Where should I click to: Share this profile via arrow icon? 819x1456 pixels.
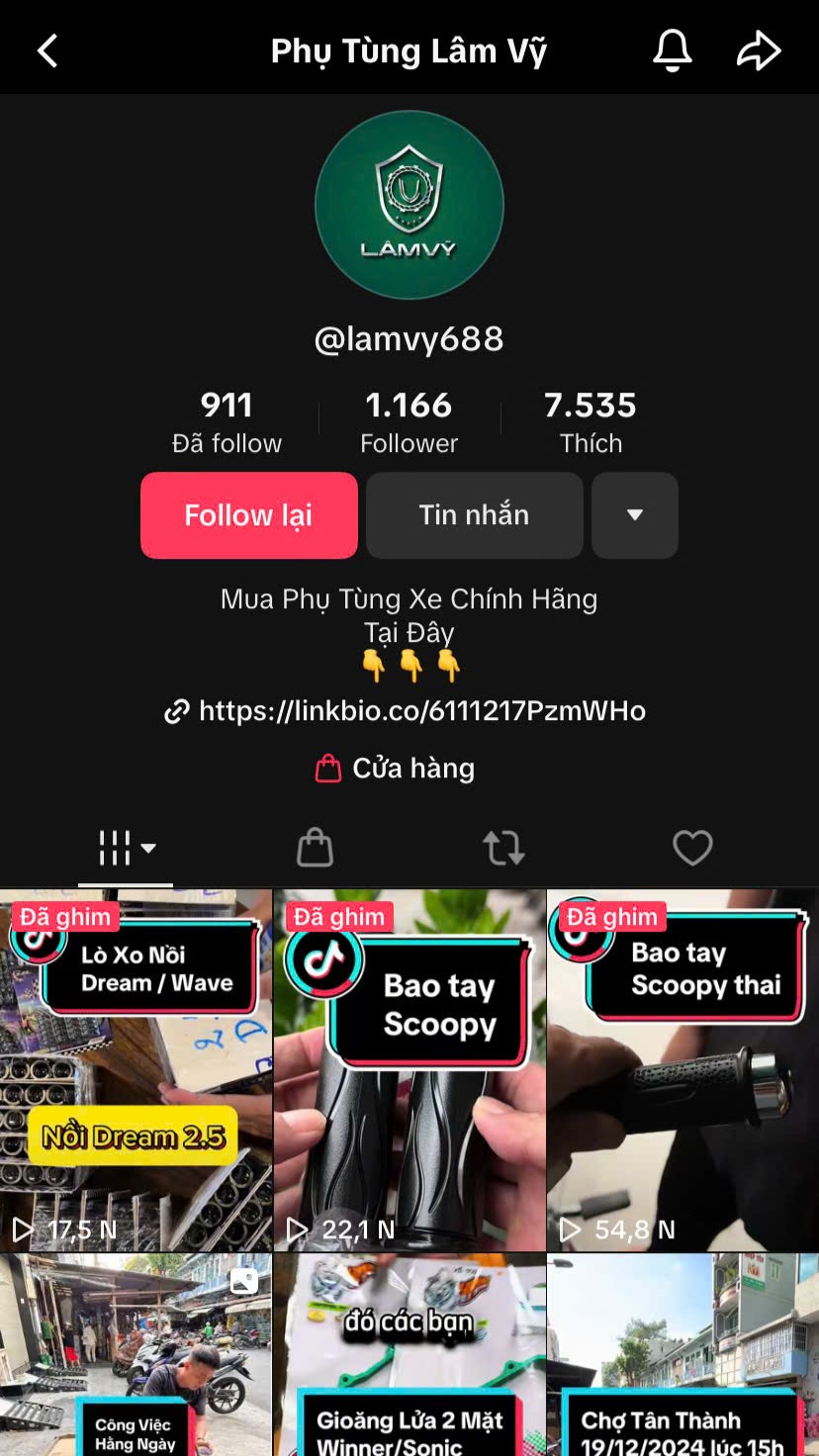[759, 50]
